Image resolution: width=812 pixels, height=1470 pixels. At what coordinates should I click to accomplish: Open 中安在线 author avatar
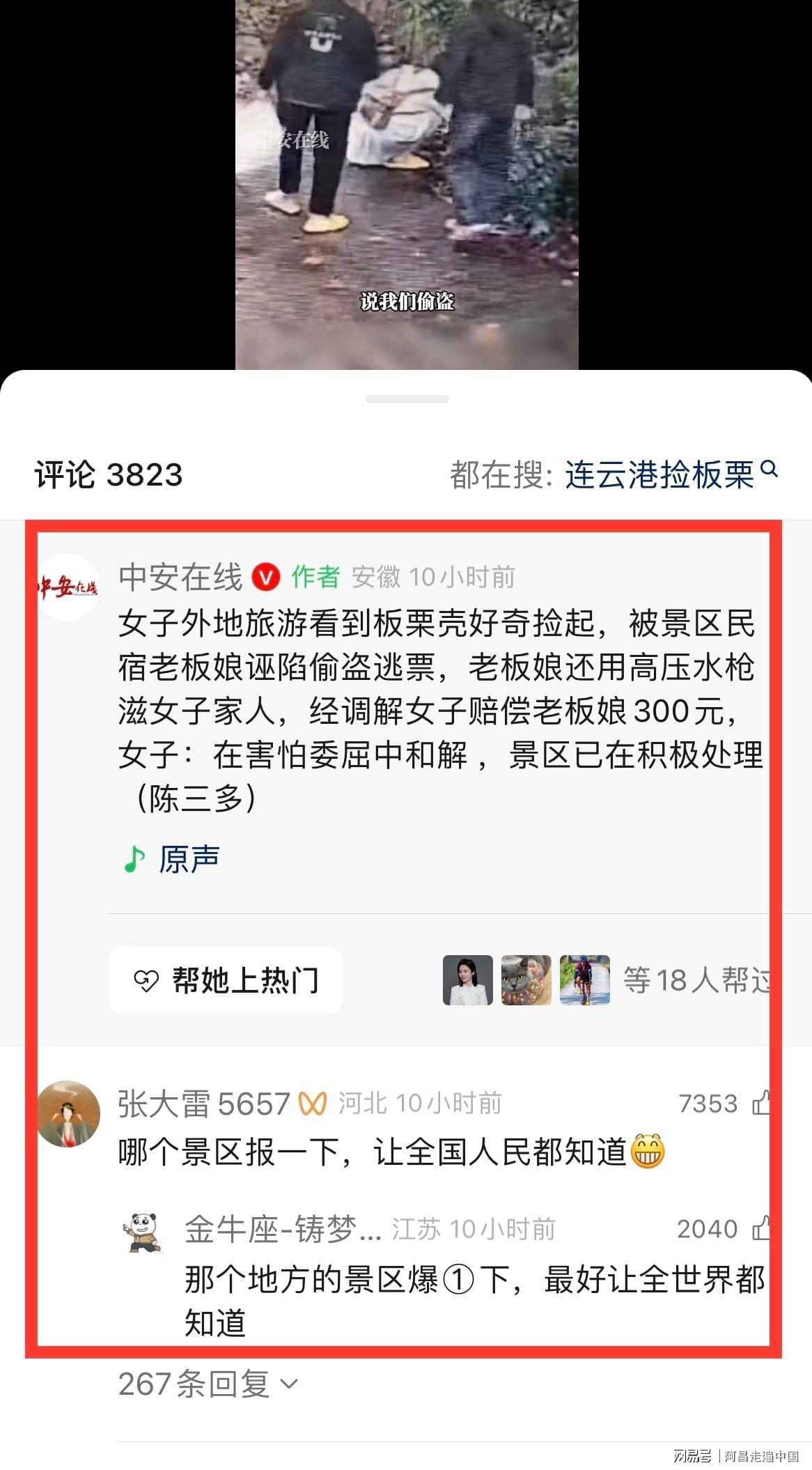pos(68,587)
